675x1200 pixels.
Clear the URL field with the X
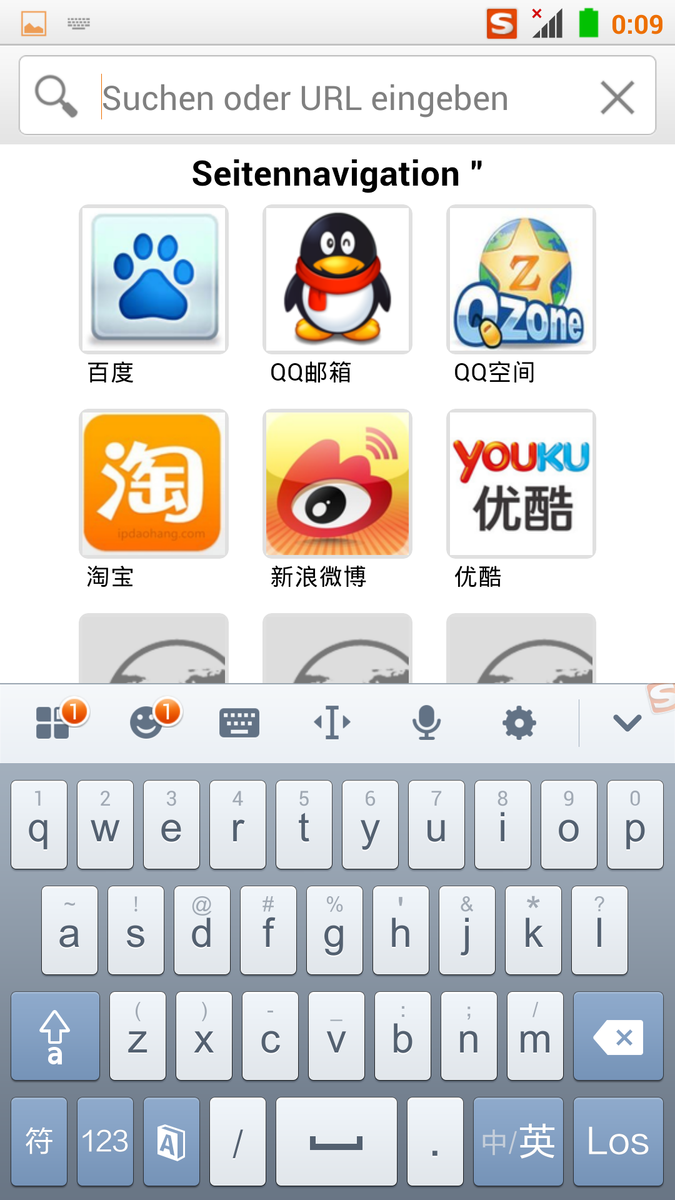pos(617,98)
